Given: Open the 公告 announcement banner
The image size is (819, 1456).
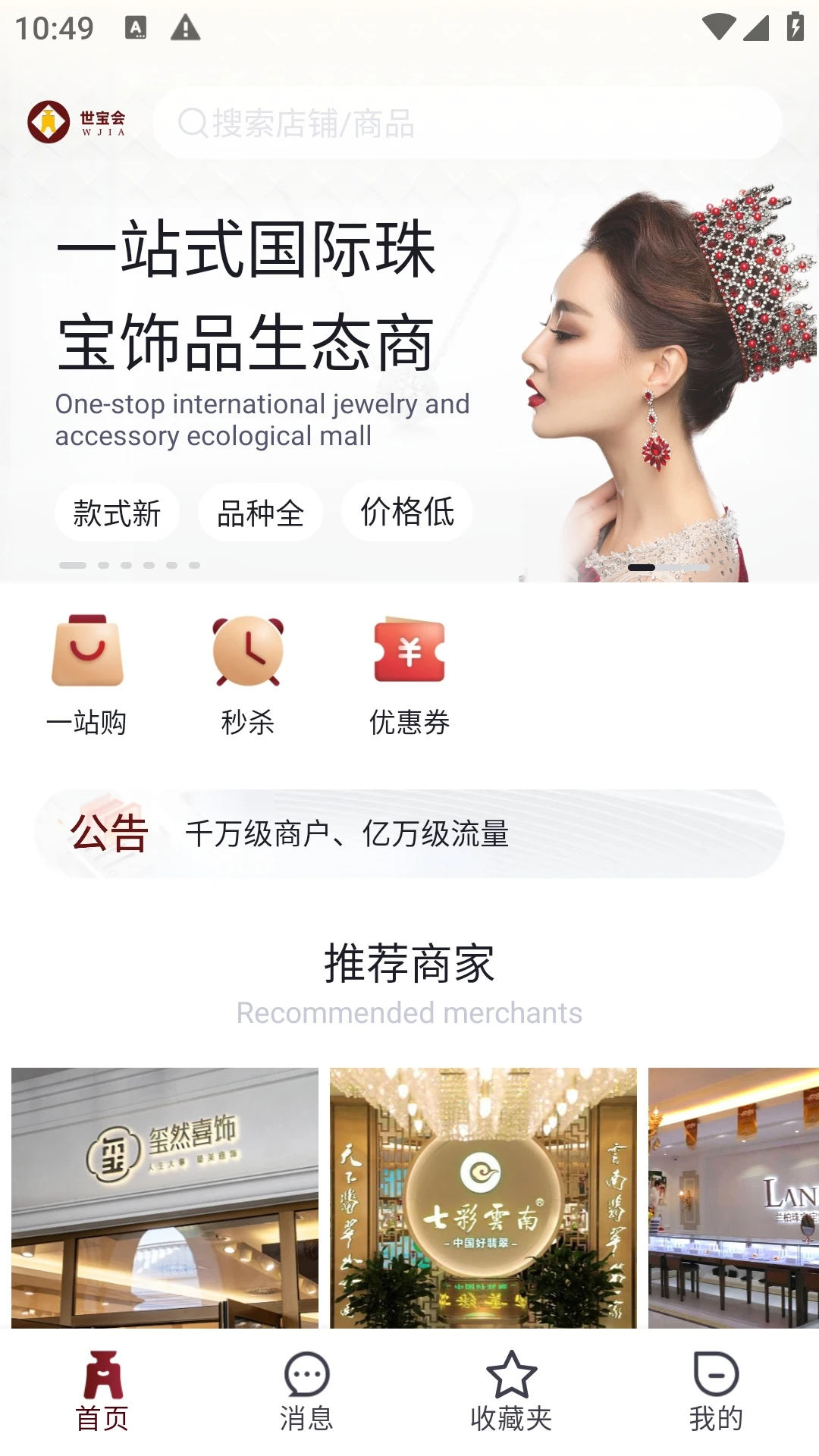Looking at the screenshot, I should [409, 833].
